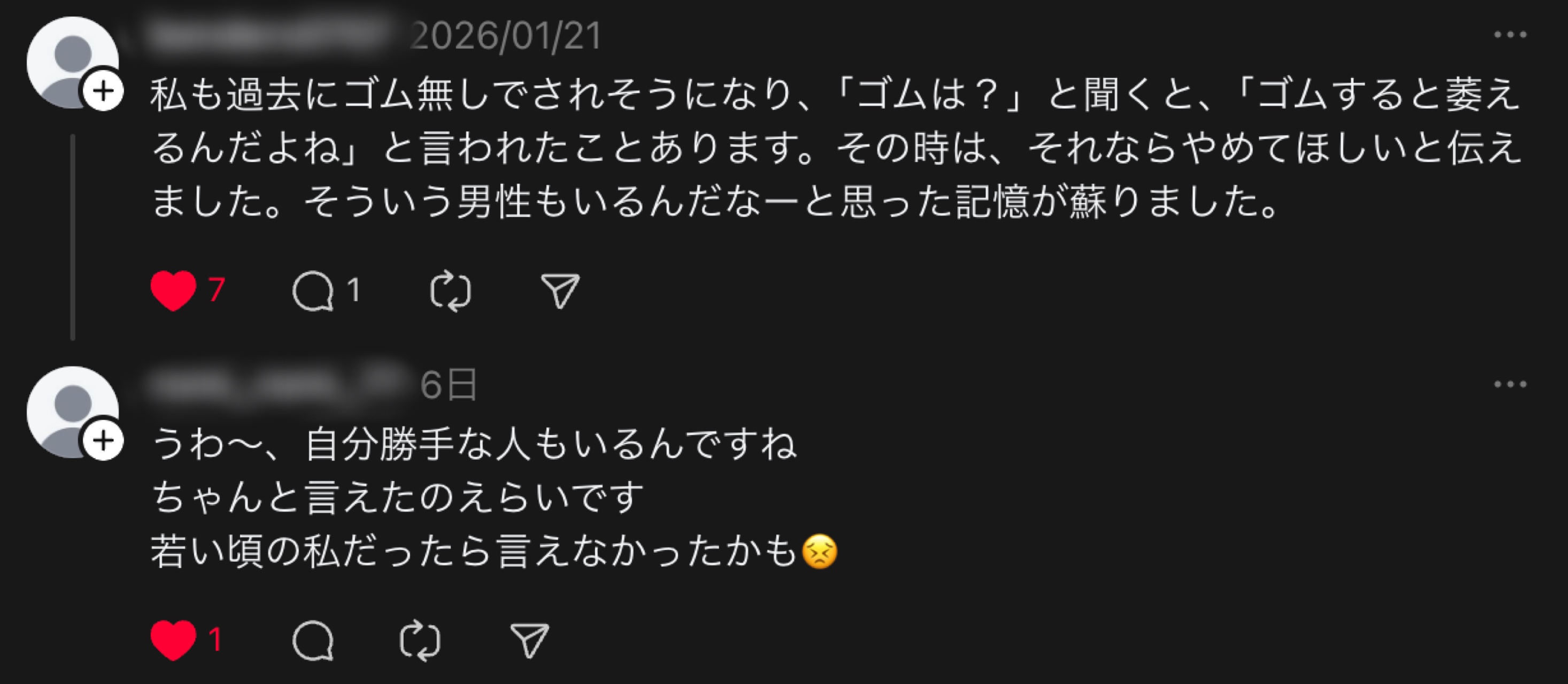1568x684 pixels.
Task: Repost the 2026/01/21 post
Action: click(x=451, y=291)
